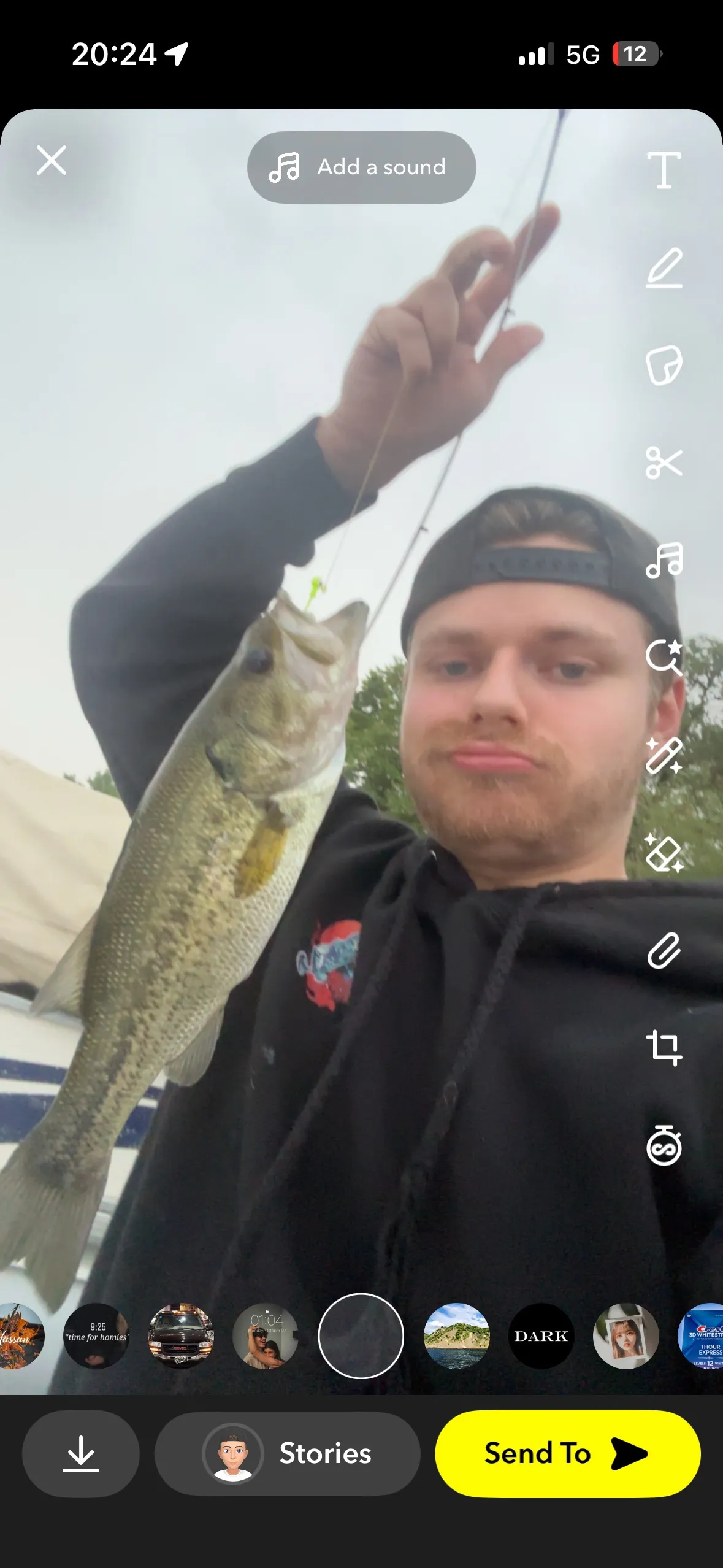Screen dimensions: 723x1568
Task: Tap the Add a sound button
Action: (x=361, y=167)
